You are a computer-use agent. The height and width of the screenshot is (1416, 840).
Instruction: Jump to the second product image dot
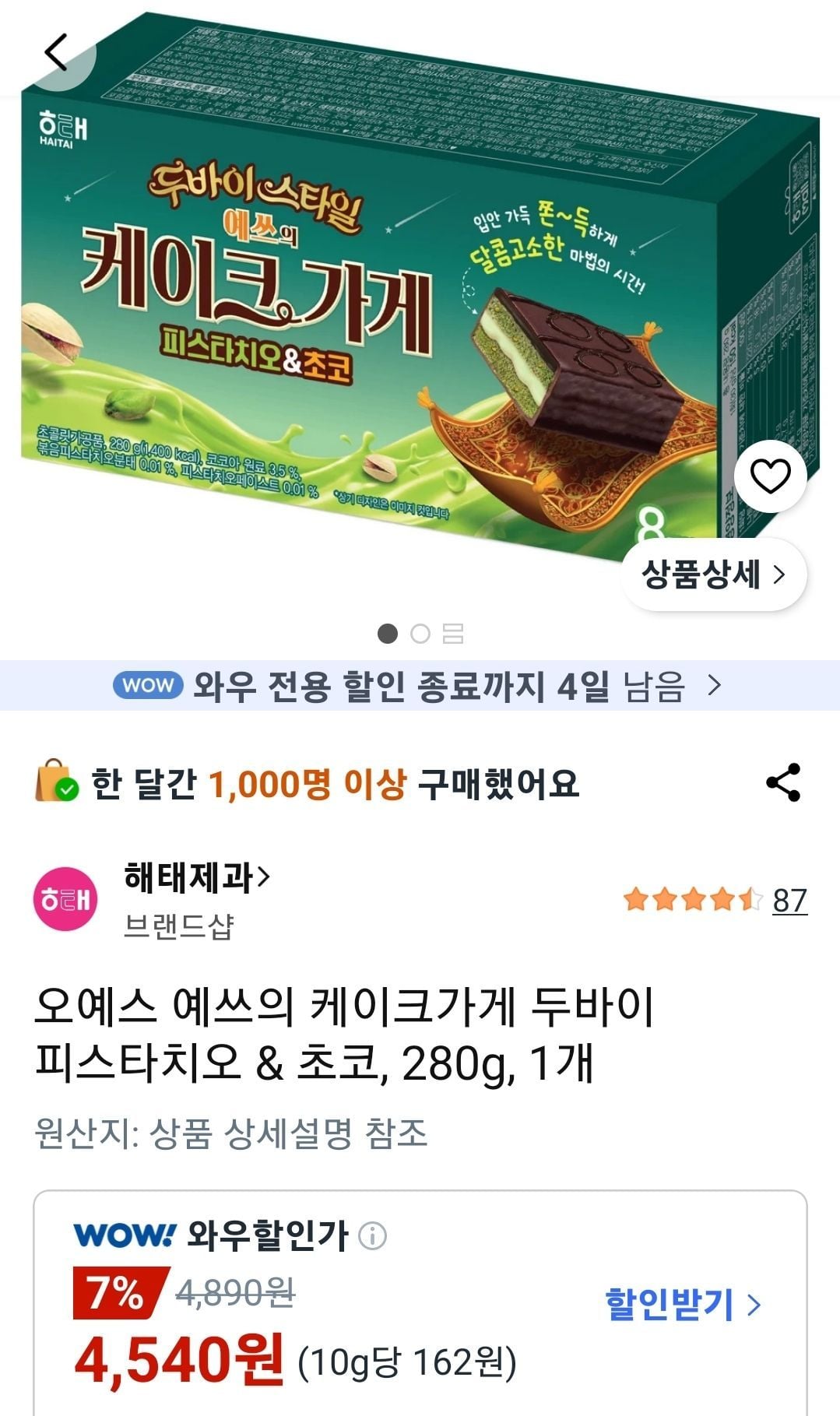[x=420, y=634]
